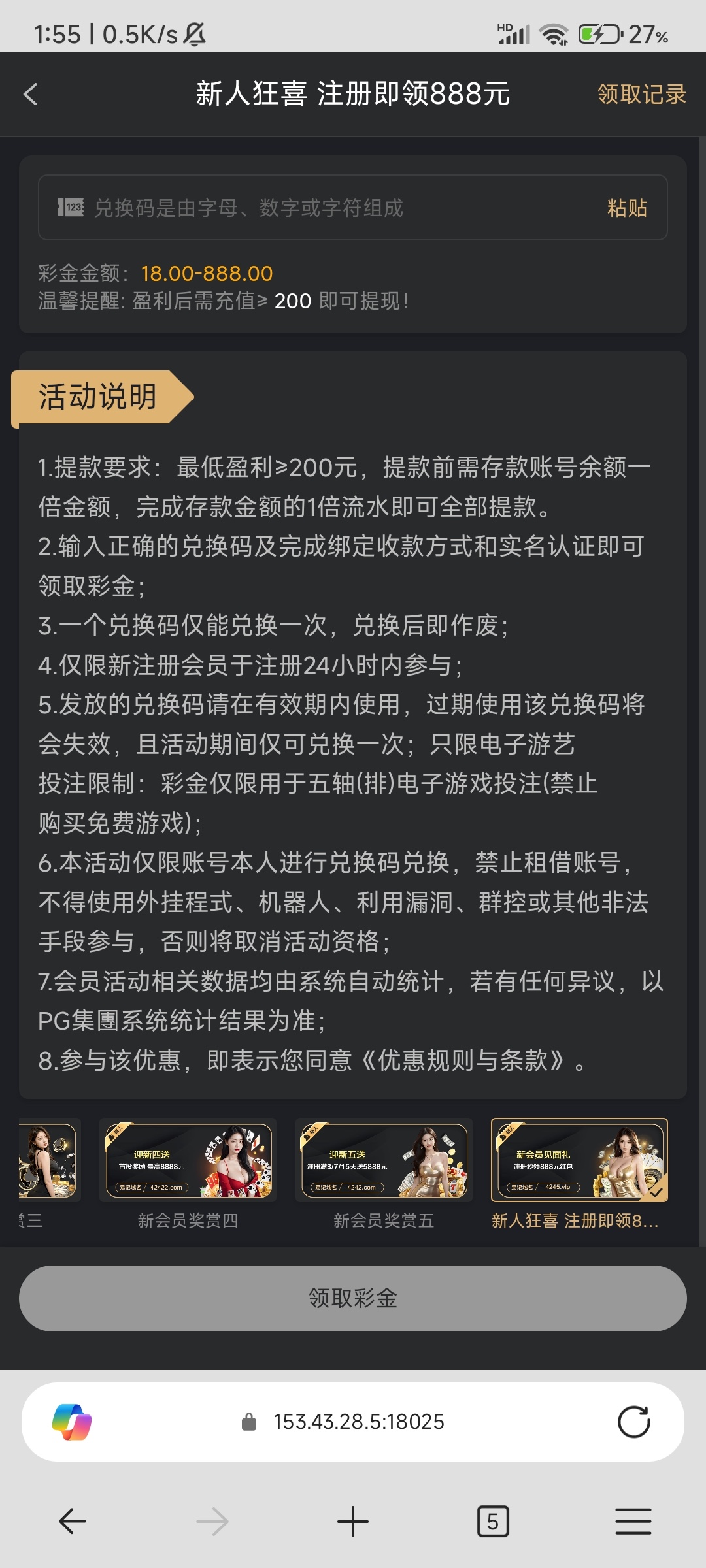706x1568 pixels.
Task: Tap the 领取彩金 claim button
Action: [353, 1298]
